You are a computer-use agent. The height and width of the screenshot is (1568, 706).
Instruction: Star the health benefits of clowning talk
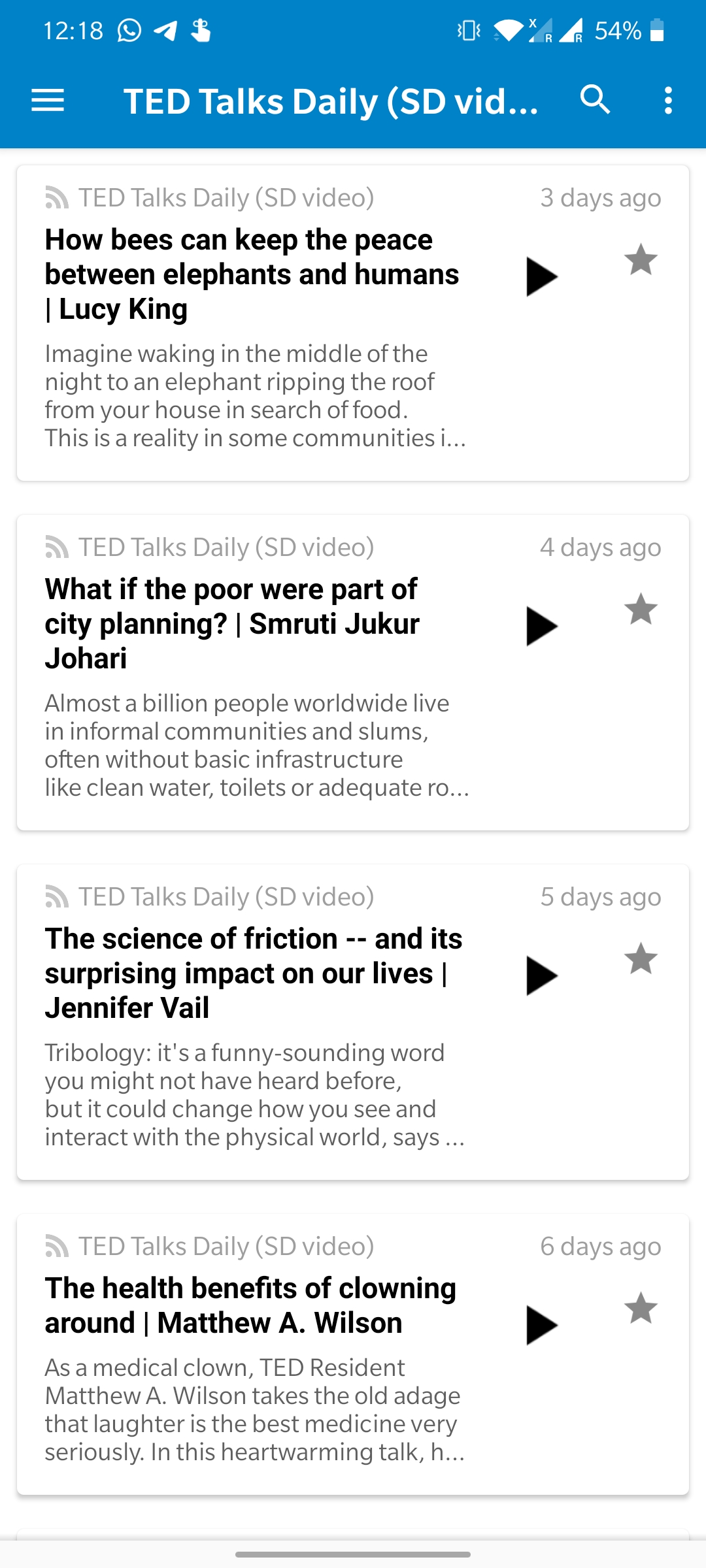tap(641, 1309)
